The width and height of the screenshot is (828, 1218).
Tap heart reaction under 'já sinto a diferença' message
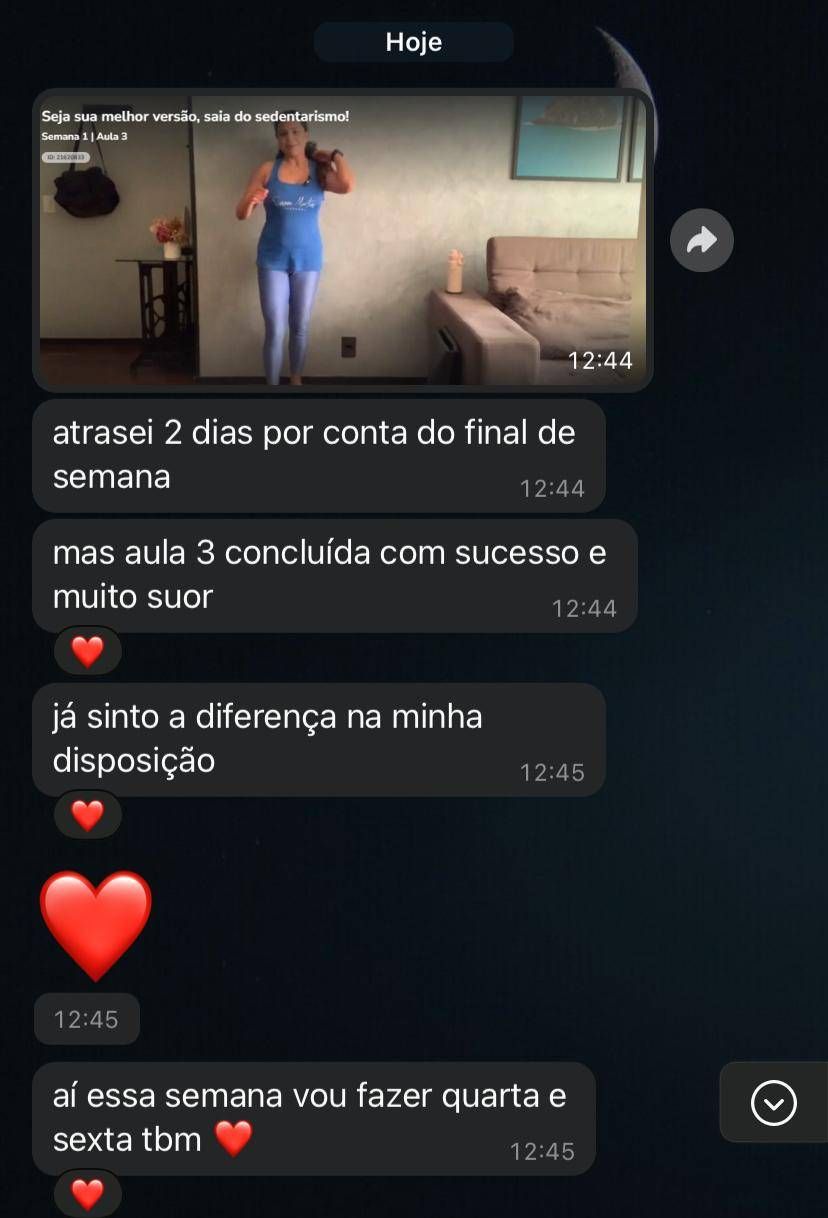coord(88,816)
